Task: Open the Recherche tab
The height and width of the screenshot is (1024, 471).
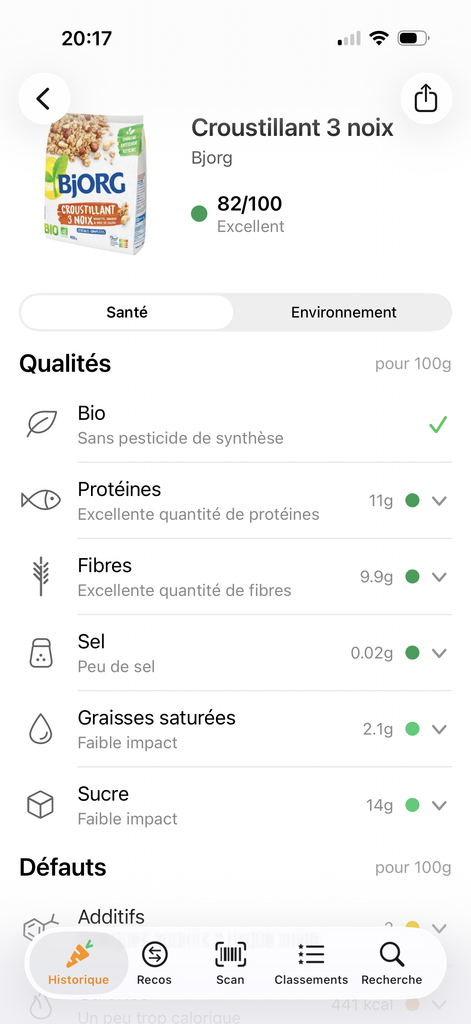Action: coord(391,963)
